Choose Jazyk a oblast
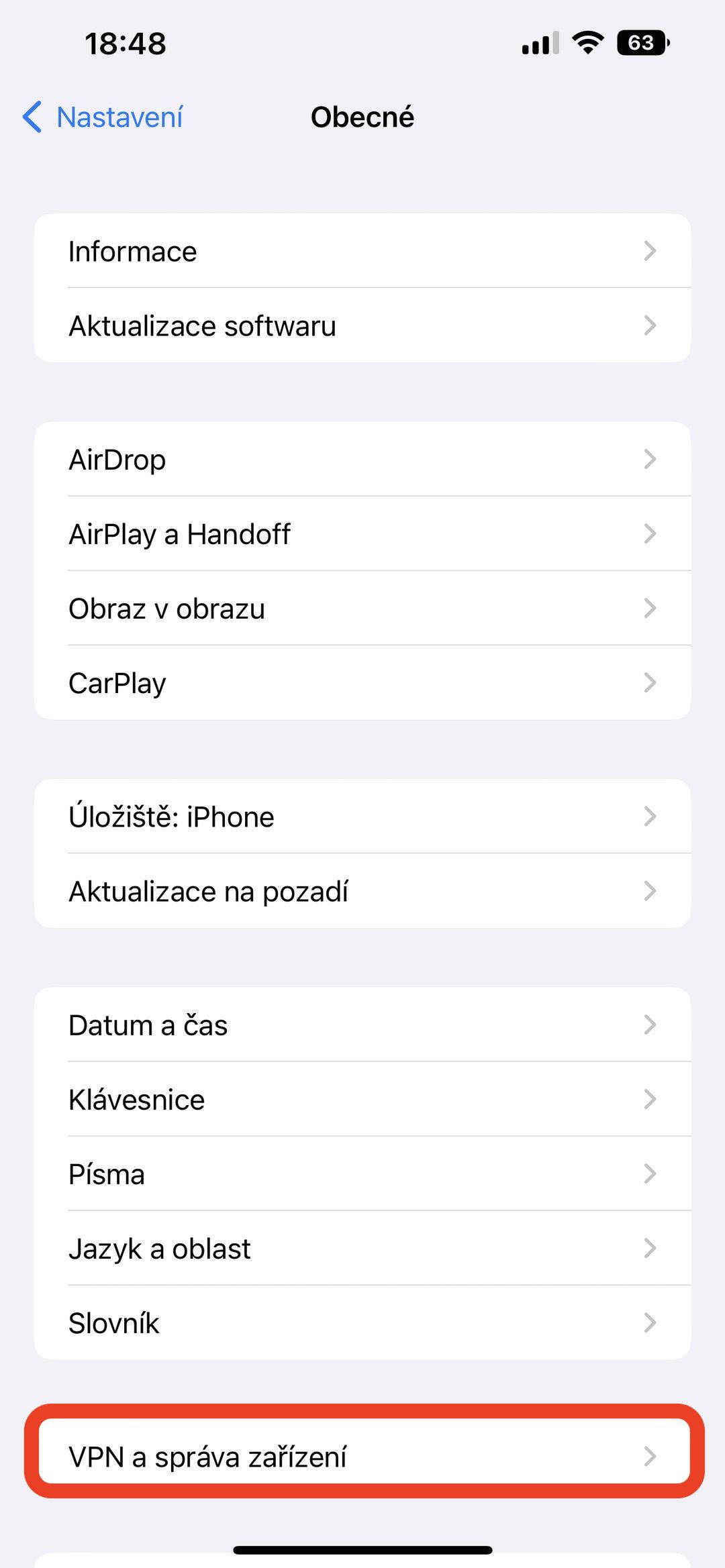This screenshot has width=725, height=1568. 362,1248
